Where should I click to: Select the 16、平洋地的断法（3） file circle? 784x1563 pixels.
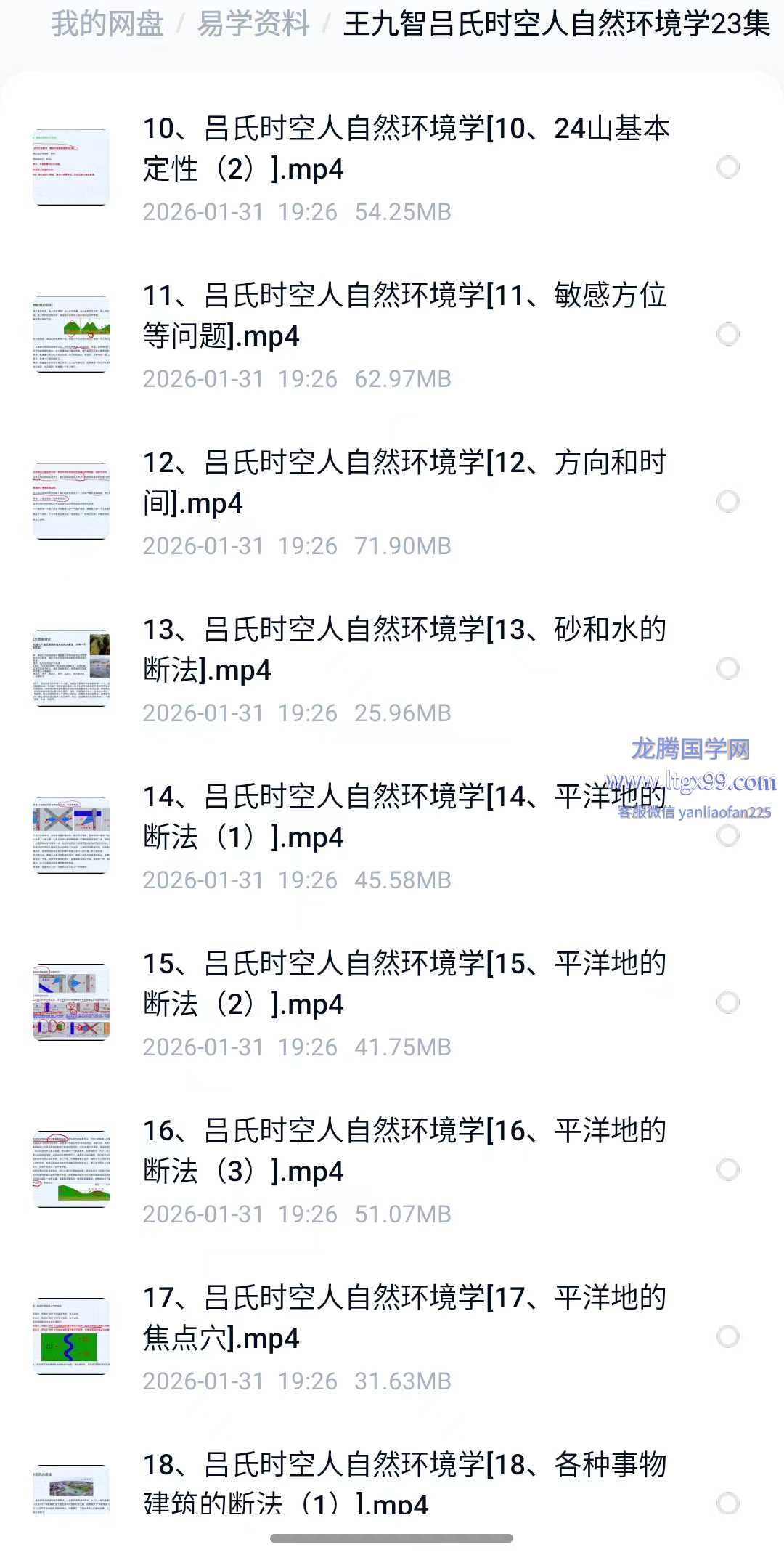tap(727, 1169)
